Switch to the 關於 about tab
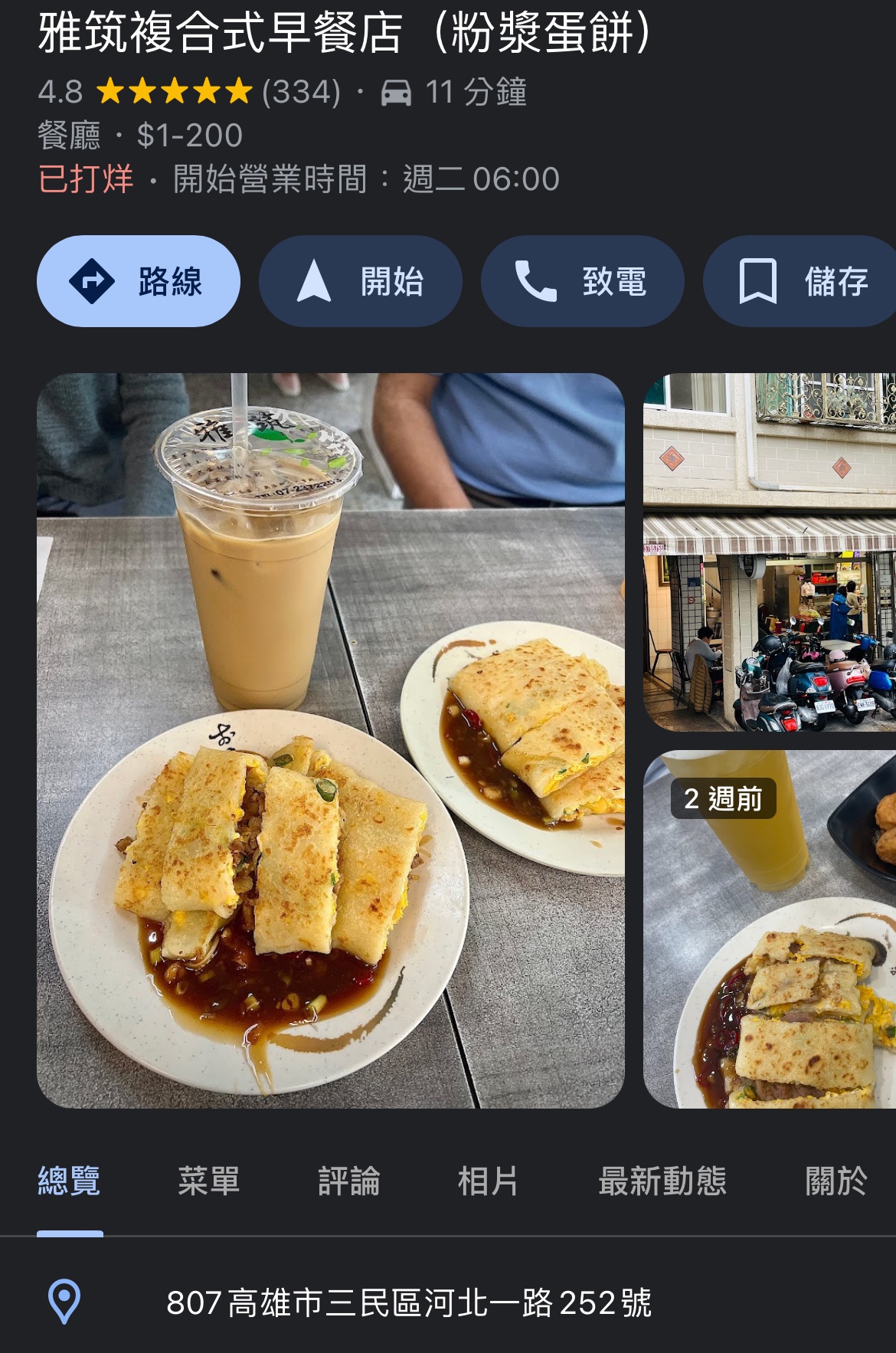 tap(836, 1181)
